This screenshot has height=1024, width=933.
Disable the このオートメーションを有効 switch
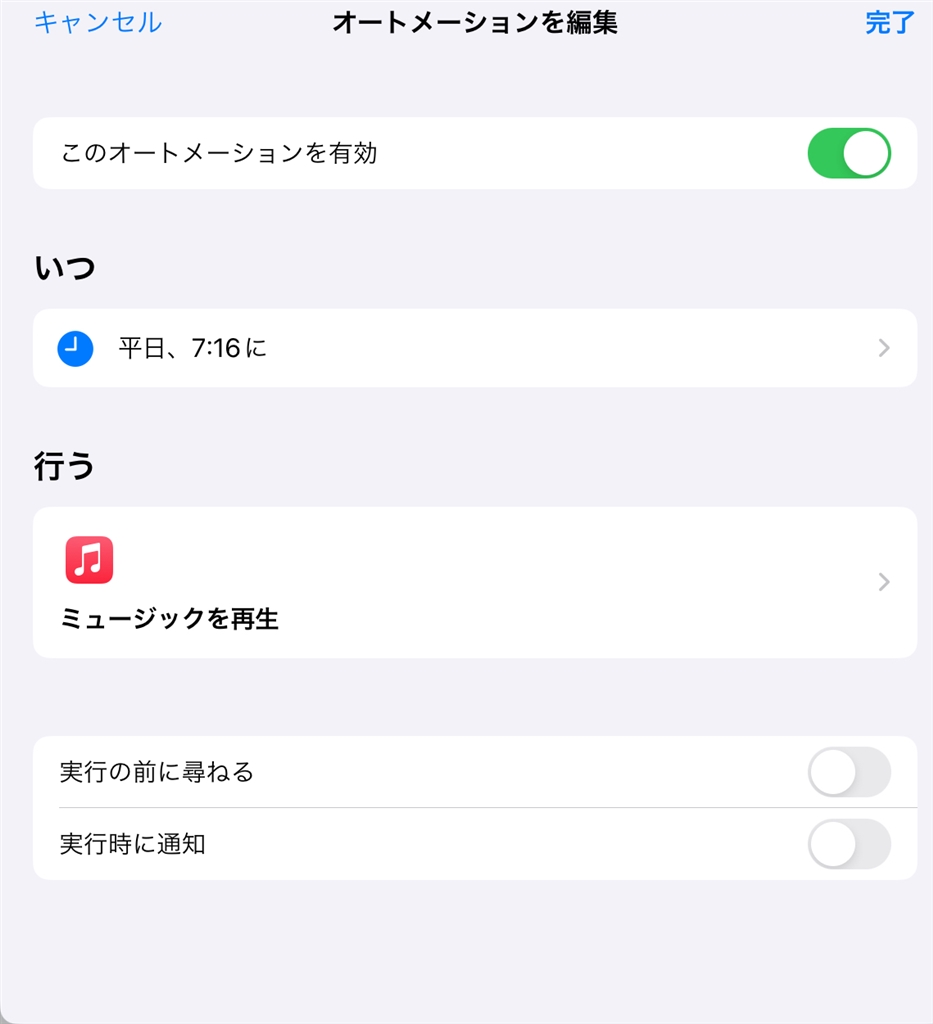[x=848, y=154]
